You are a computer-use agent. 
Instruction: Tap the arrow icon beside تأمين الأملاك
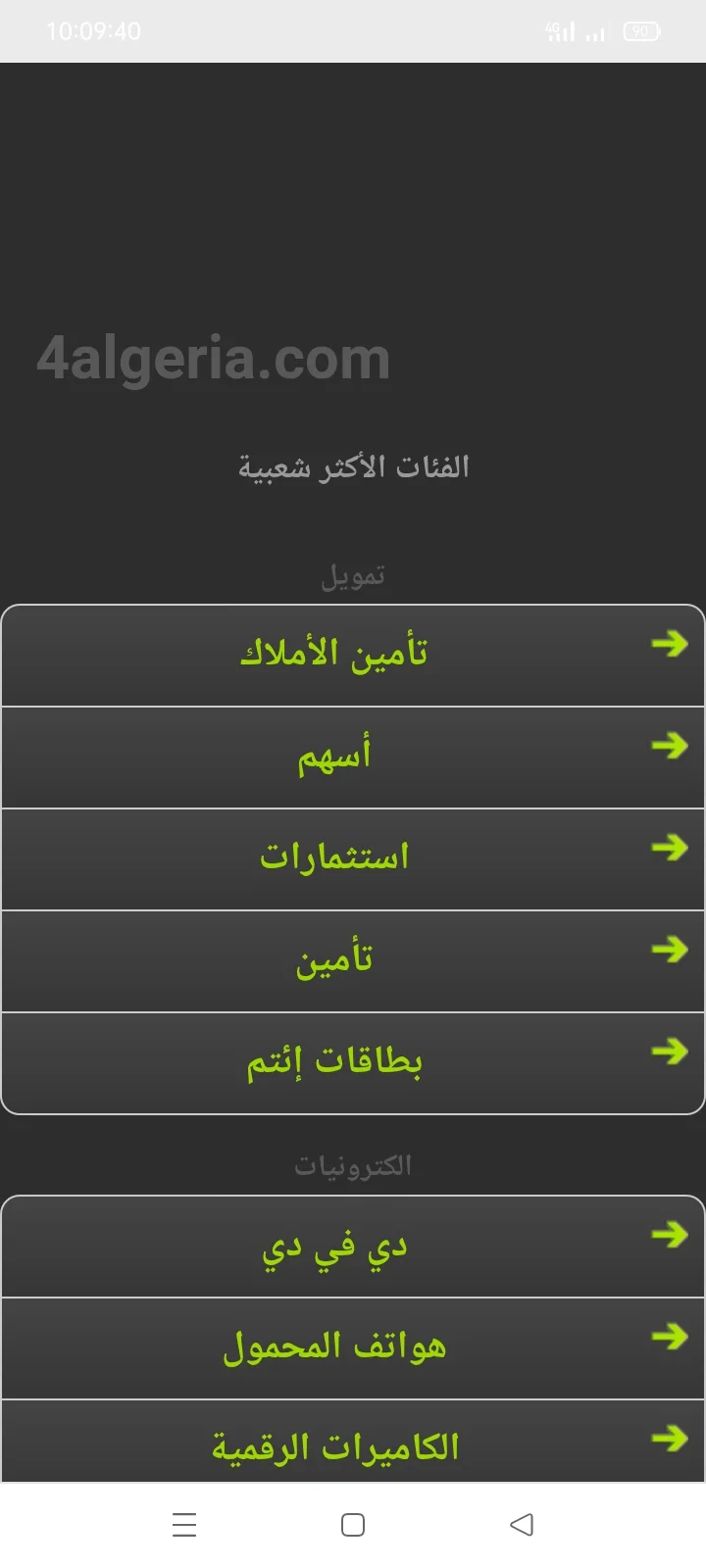[671, 645]
